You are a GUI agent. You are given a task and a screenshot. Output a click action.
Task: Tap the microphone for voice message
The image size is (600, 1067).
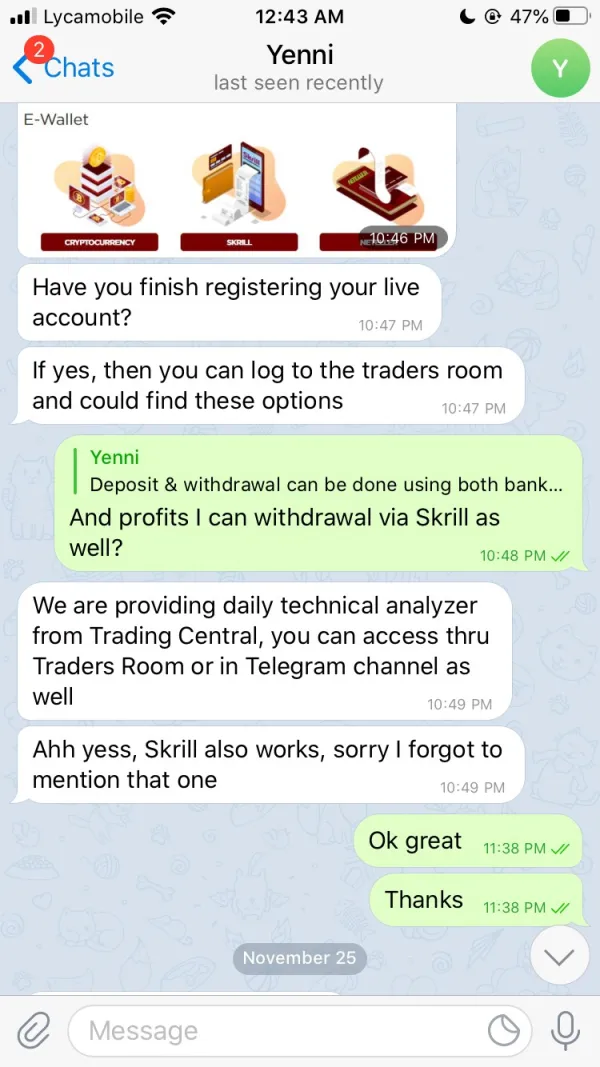point(565,1030)
